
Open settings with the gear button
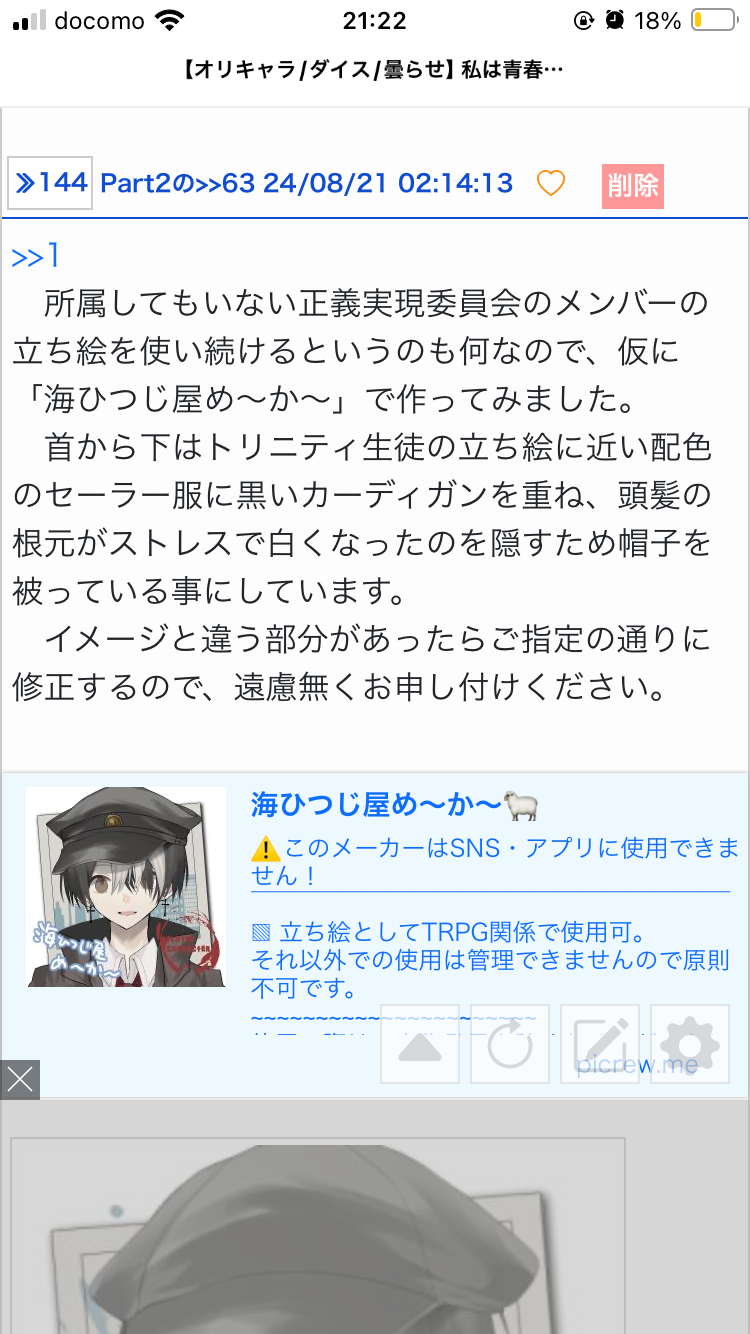(690, 1044)
